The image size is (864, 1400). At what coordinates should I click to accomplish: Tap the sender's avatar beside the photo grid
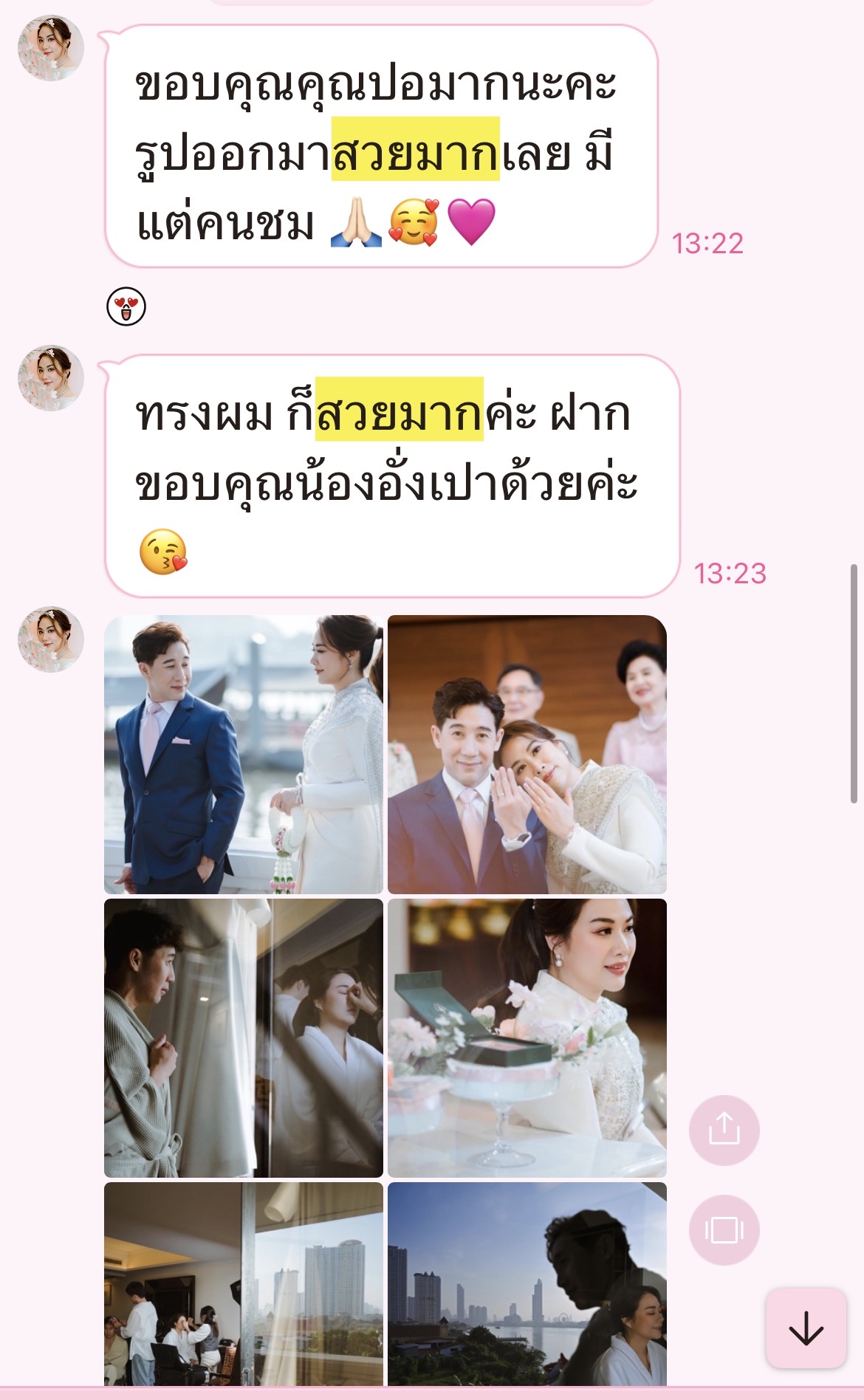[x=51, y=639]
